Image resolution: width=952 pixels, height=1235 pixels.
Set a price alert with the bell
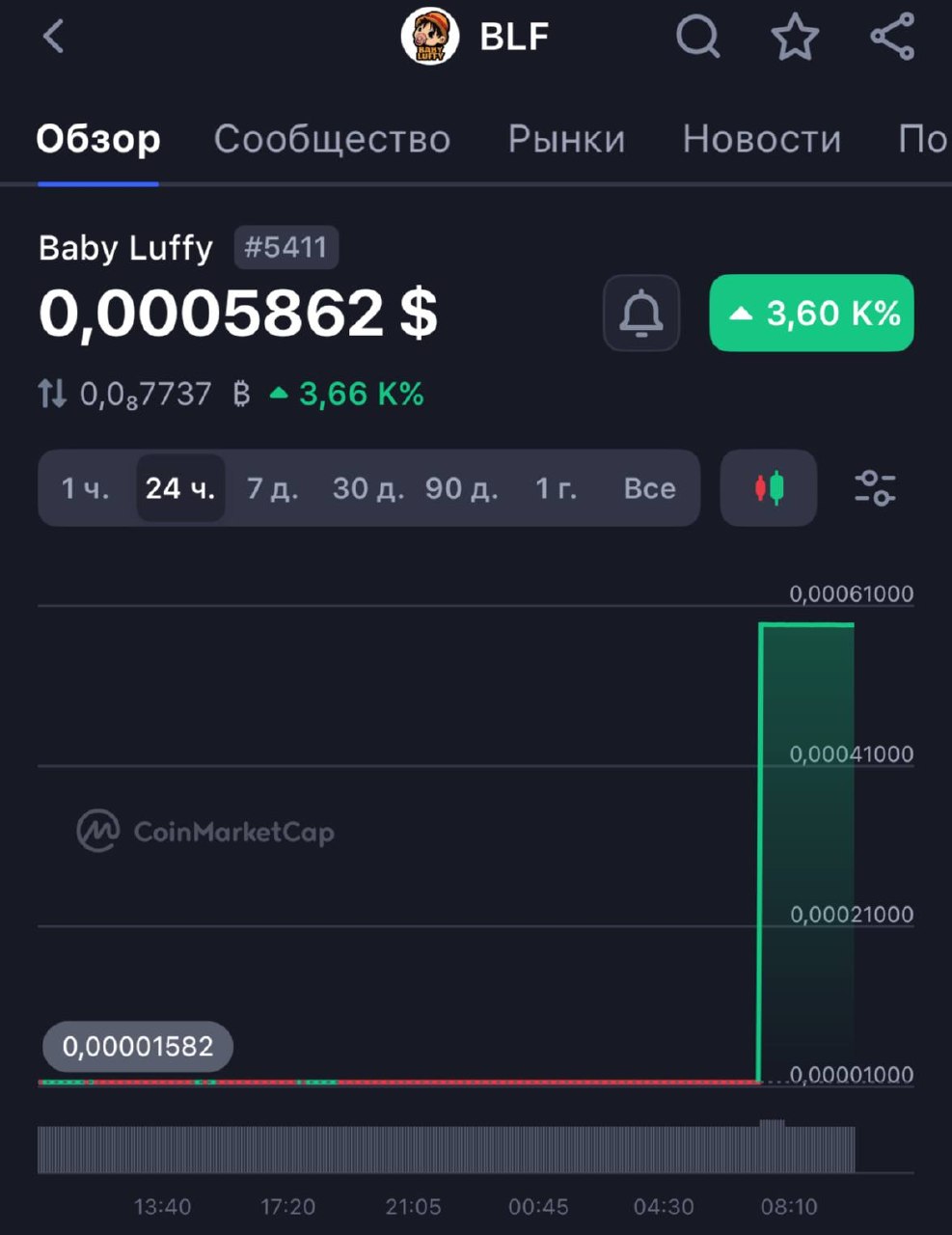click(641, 314)
